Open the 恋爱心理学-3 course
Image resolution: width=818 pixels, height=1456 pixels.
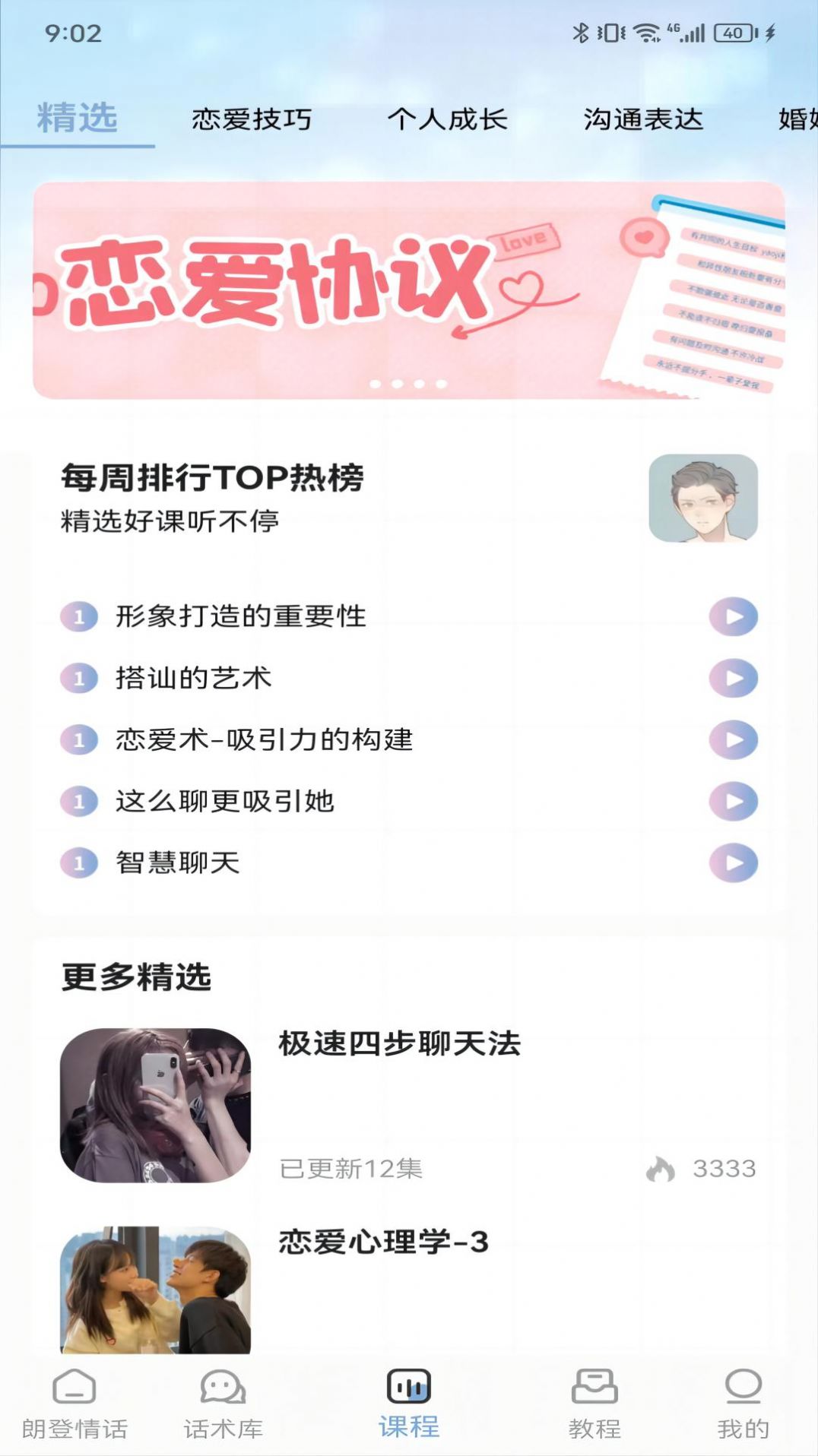[x=383, y=1242]
